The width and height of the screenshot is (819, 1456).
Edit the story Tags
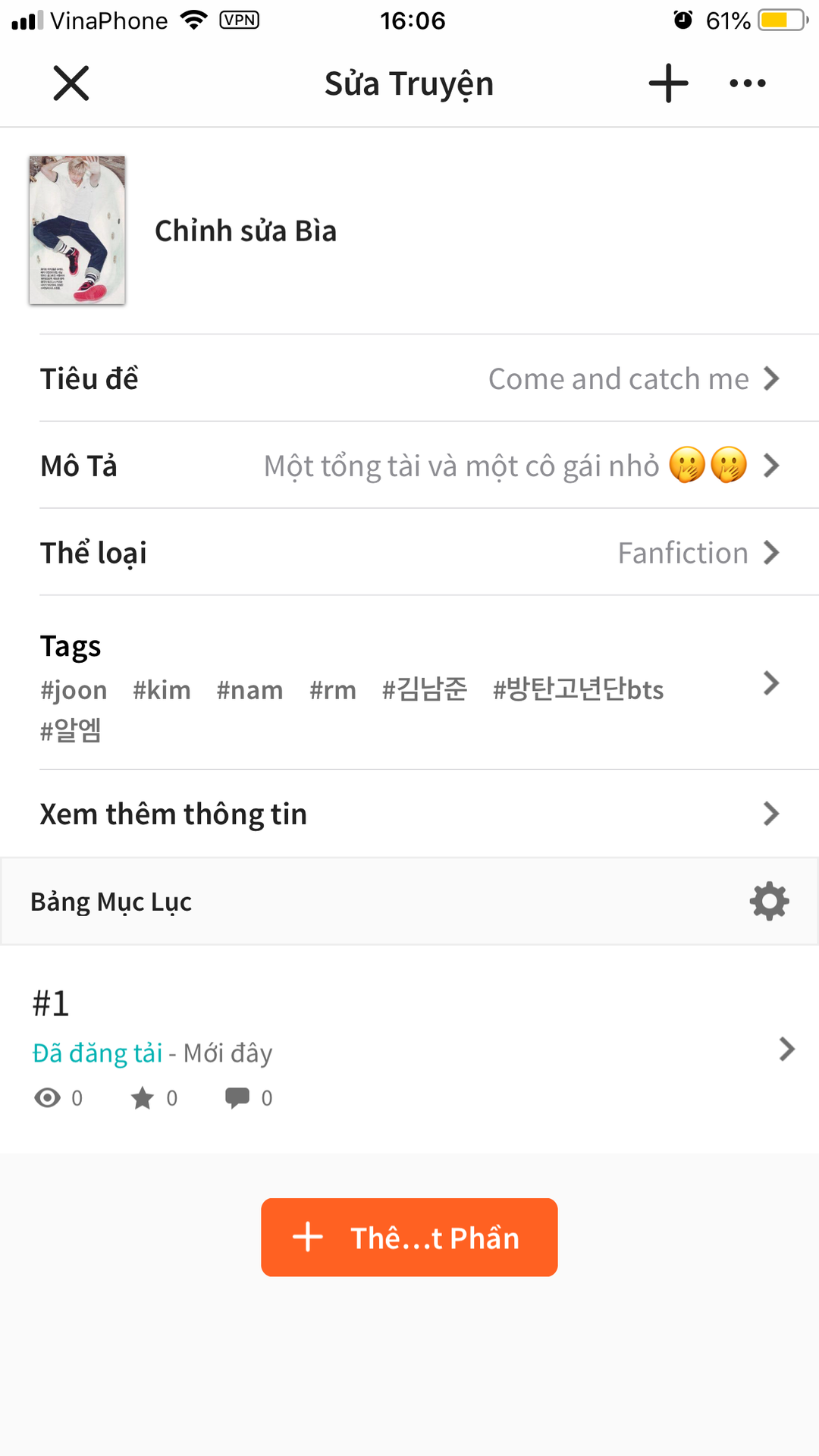coord(409,683)
